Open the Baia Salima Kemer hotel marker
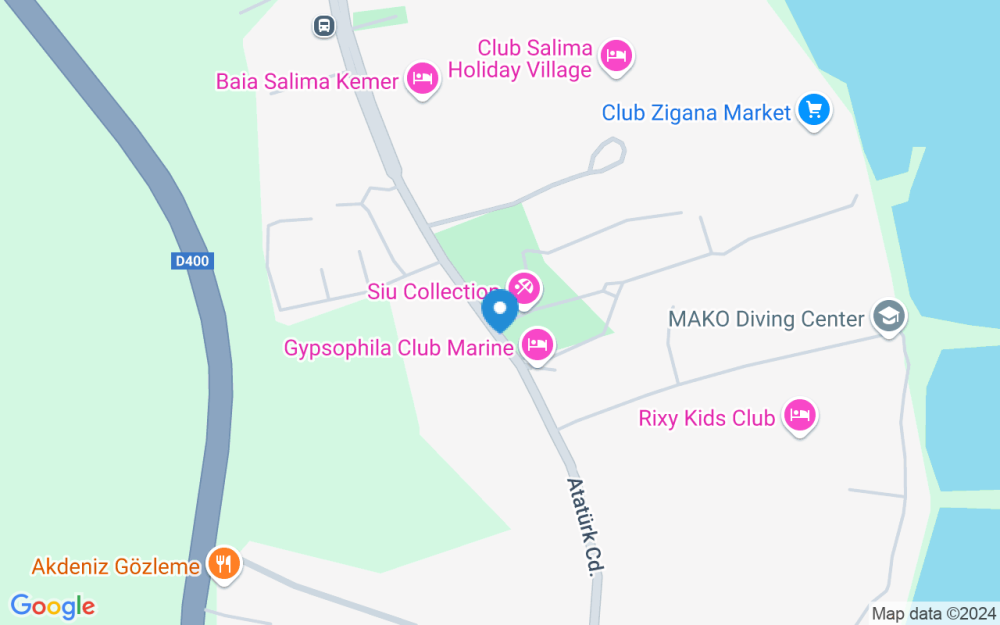Screen dimensions: 1000x625 [x=423, y=80]
